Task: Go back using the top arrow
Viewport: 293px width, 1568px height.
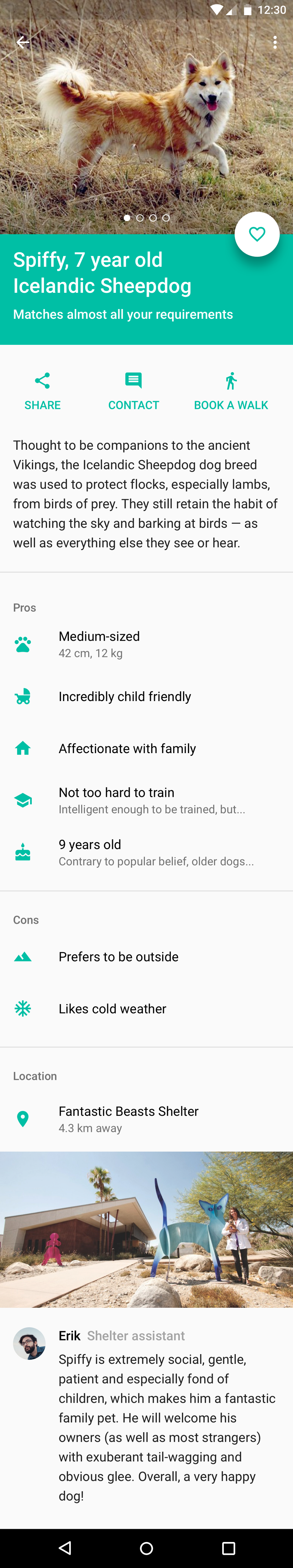Action: 23,42
